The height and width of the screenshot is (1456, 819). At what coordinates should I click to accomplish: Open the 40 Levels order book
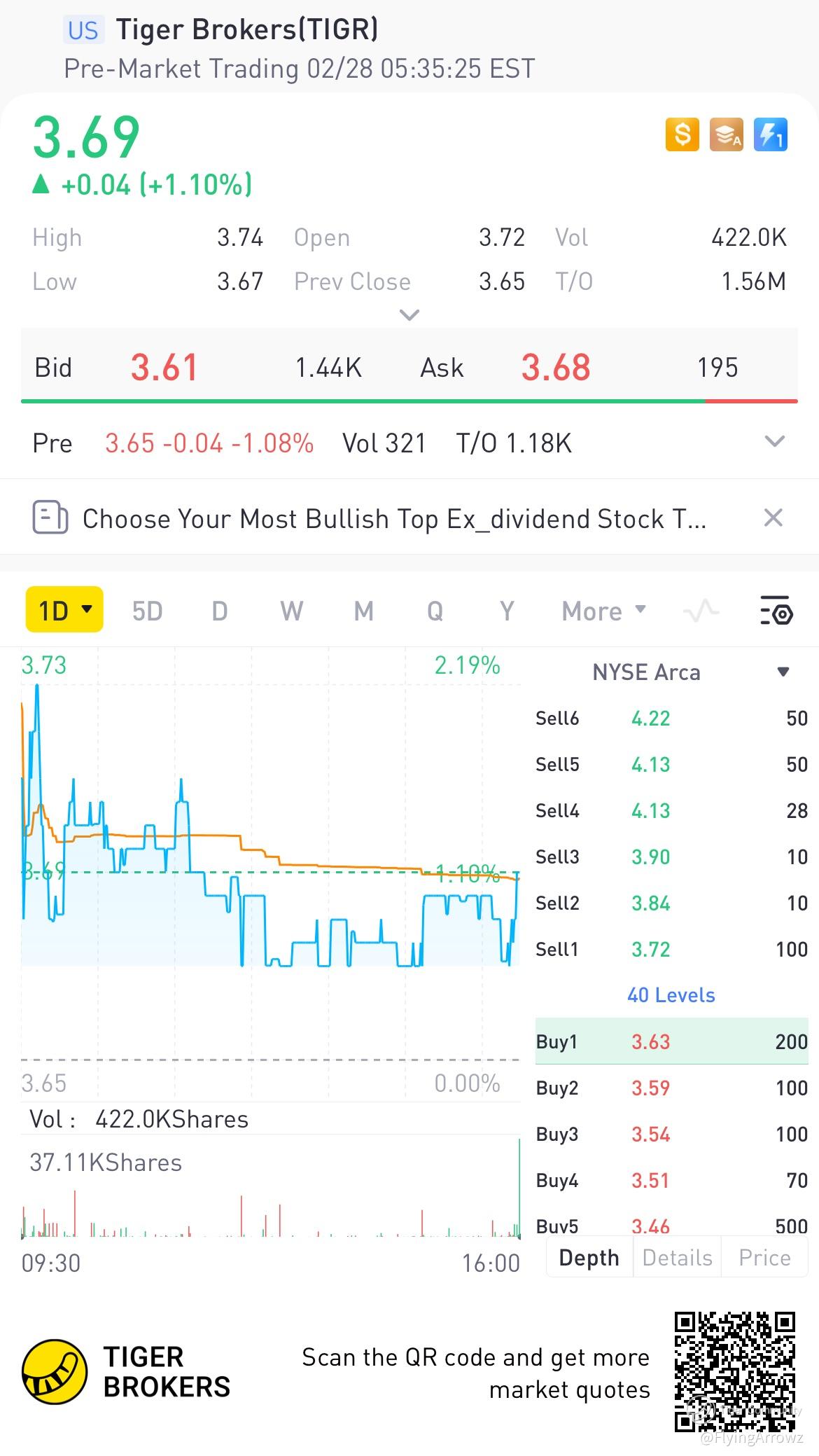pyautogui.click(x=671, y=995)
